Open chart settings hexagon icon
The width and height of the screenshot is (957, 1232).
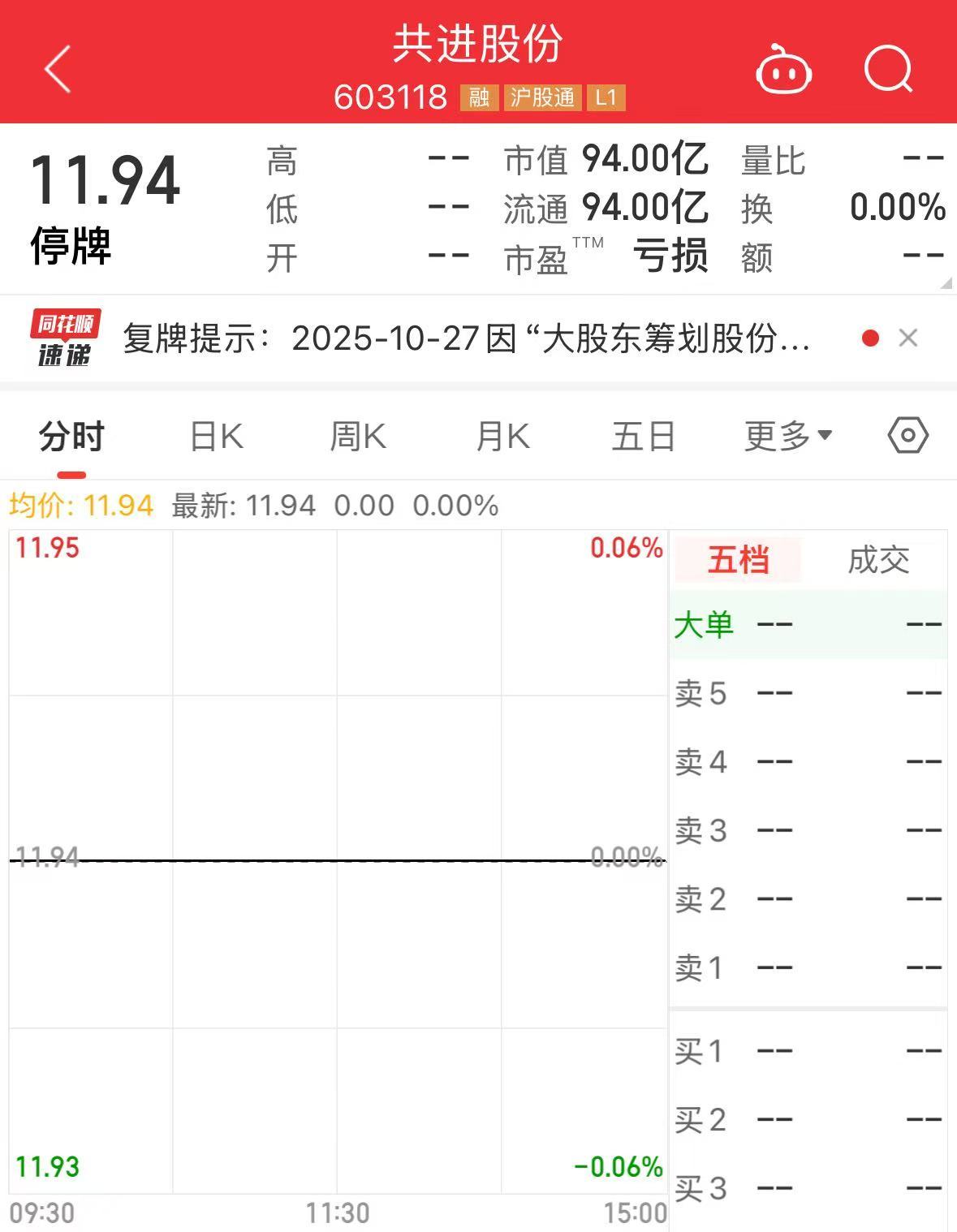tap(907, 436)
